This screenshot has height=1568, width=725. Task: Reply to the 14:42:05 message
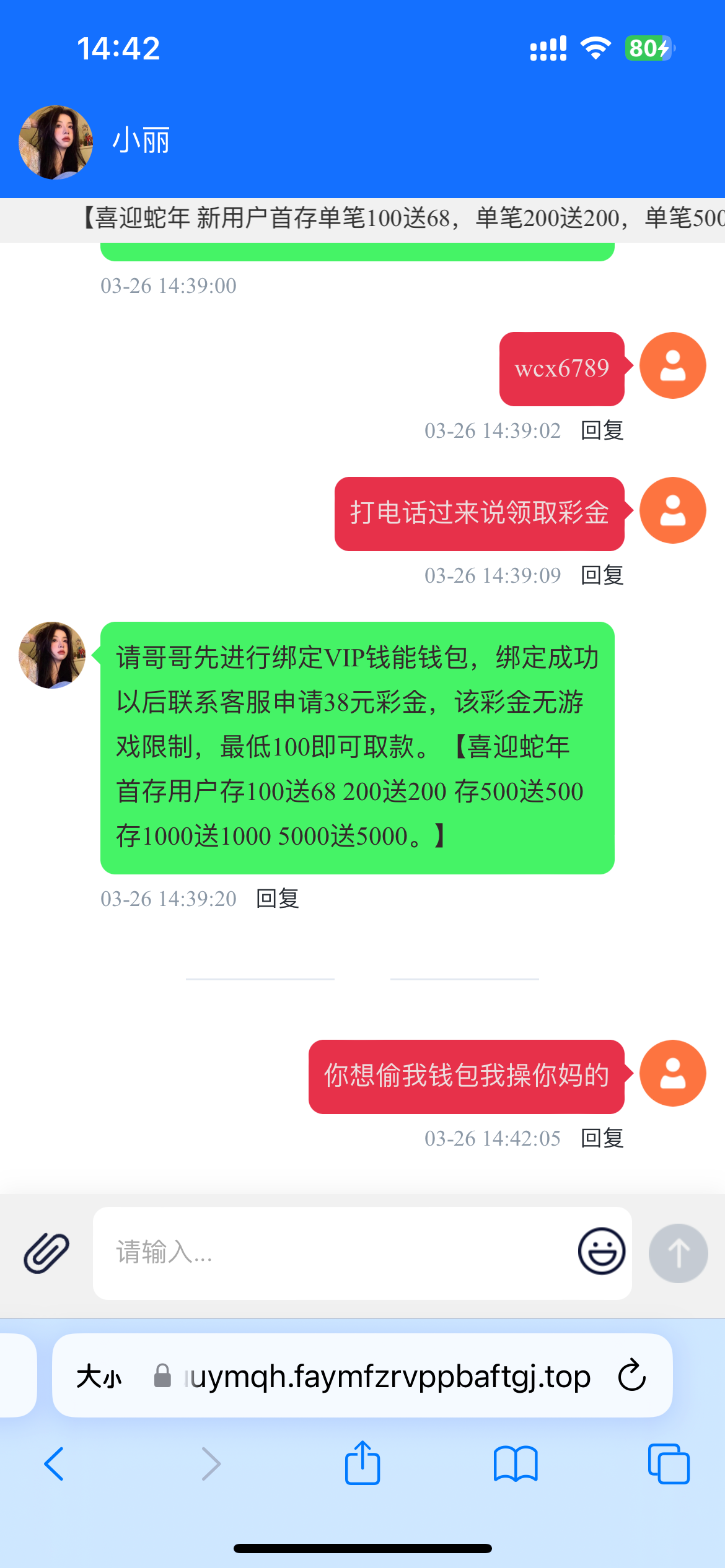pos(602,1138)
